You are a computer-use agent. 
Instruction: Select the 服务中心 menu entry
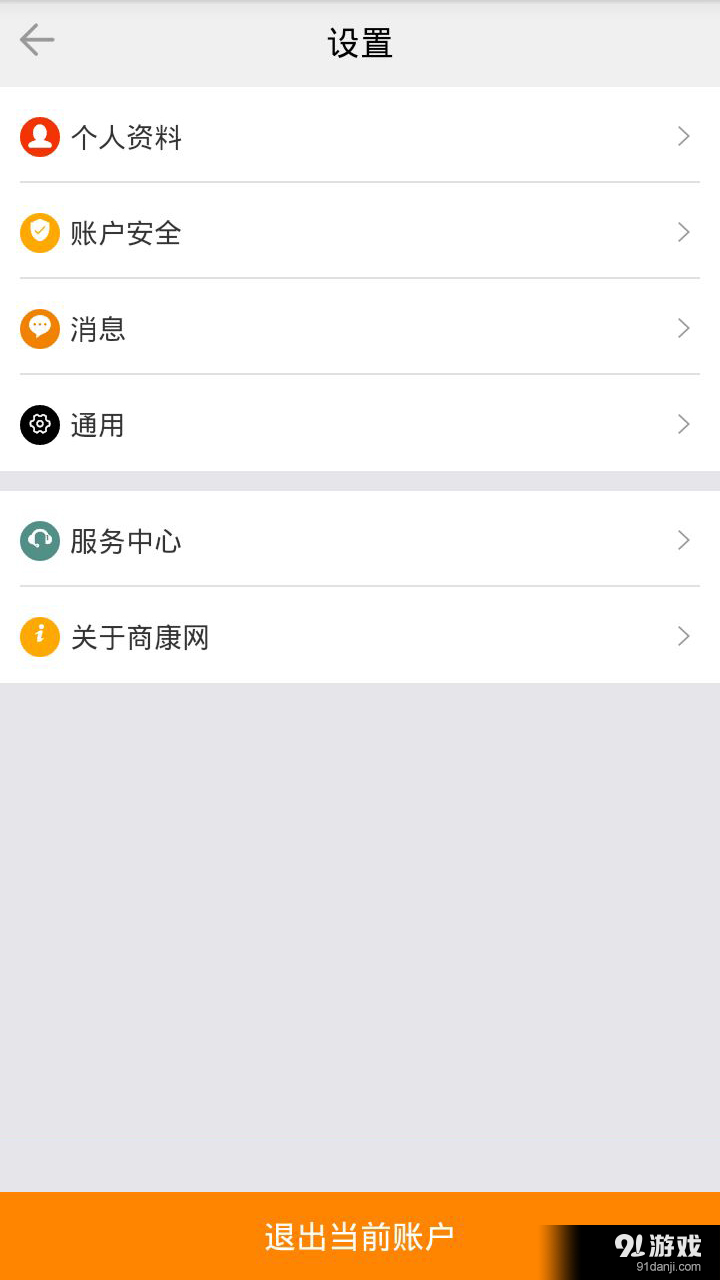tap(360, 540)
